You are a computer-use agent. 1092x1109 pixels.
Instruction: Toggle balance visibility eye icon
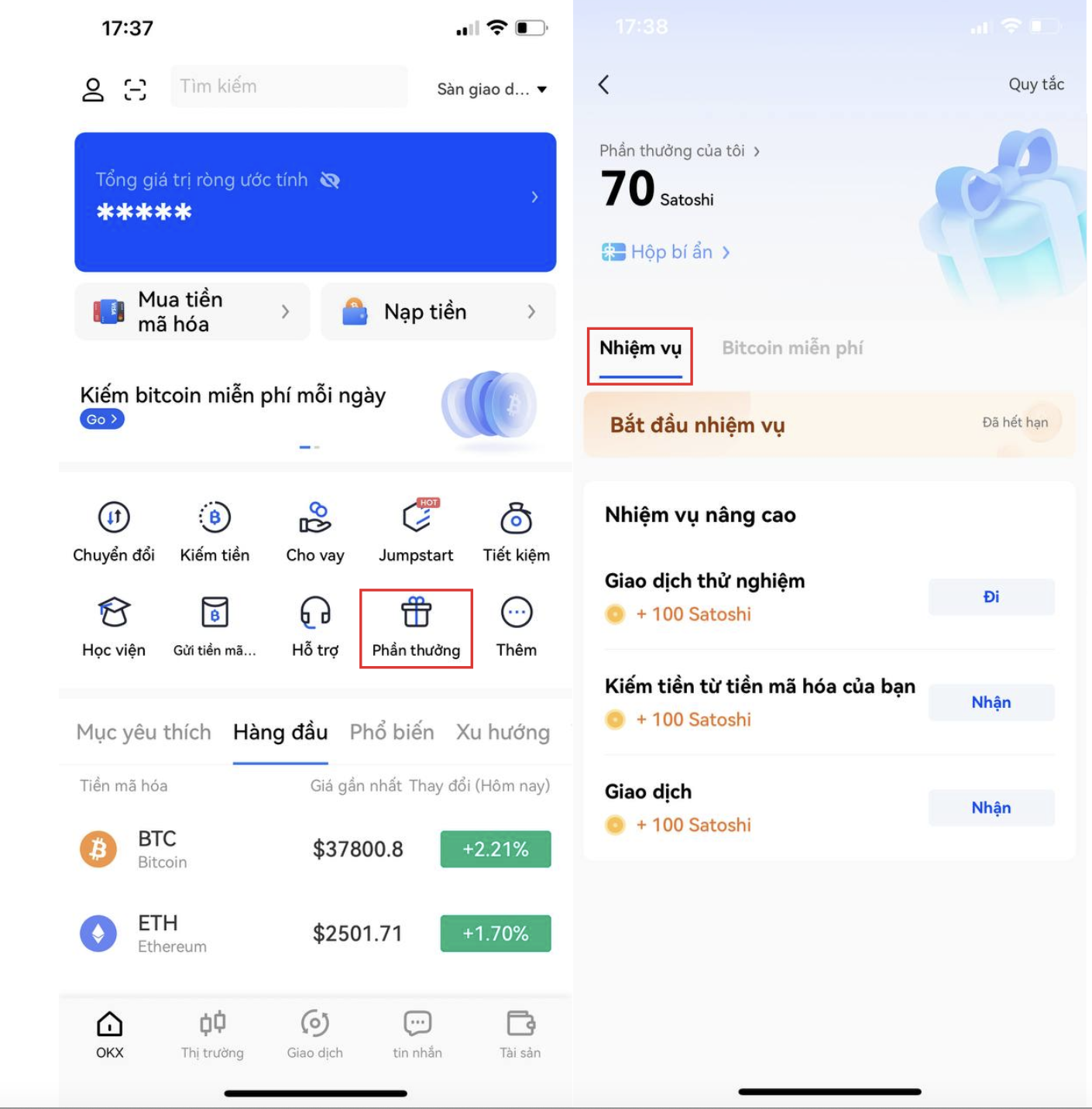pos(330,180)
